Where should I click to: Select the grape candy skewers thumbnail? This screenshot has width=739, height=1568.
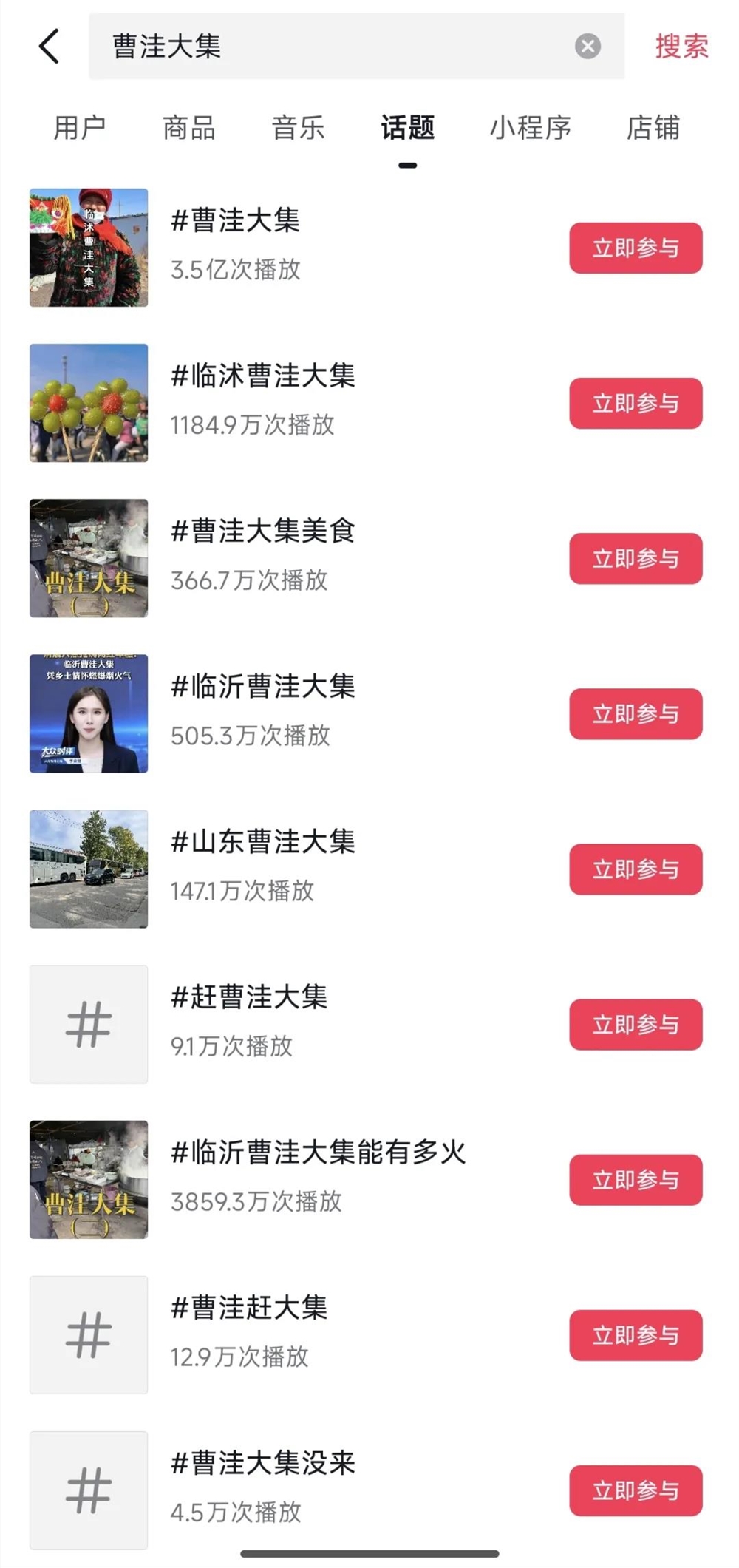88,402
